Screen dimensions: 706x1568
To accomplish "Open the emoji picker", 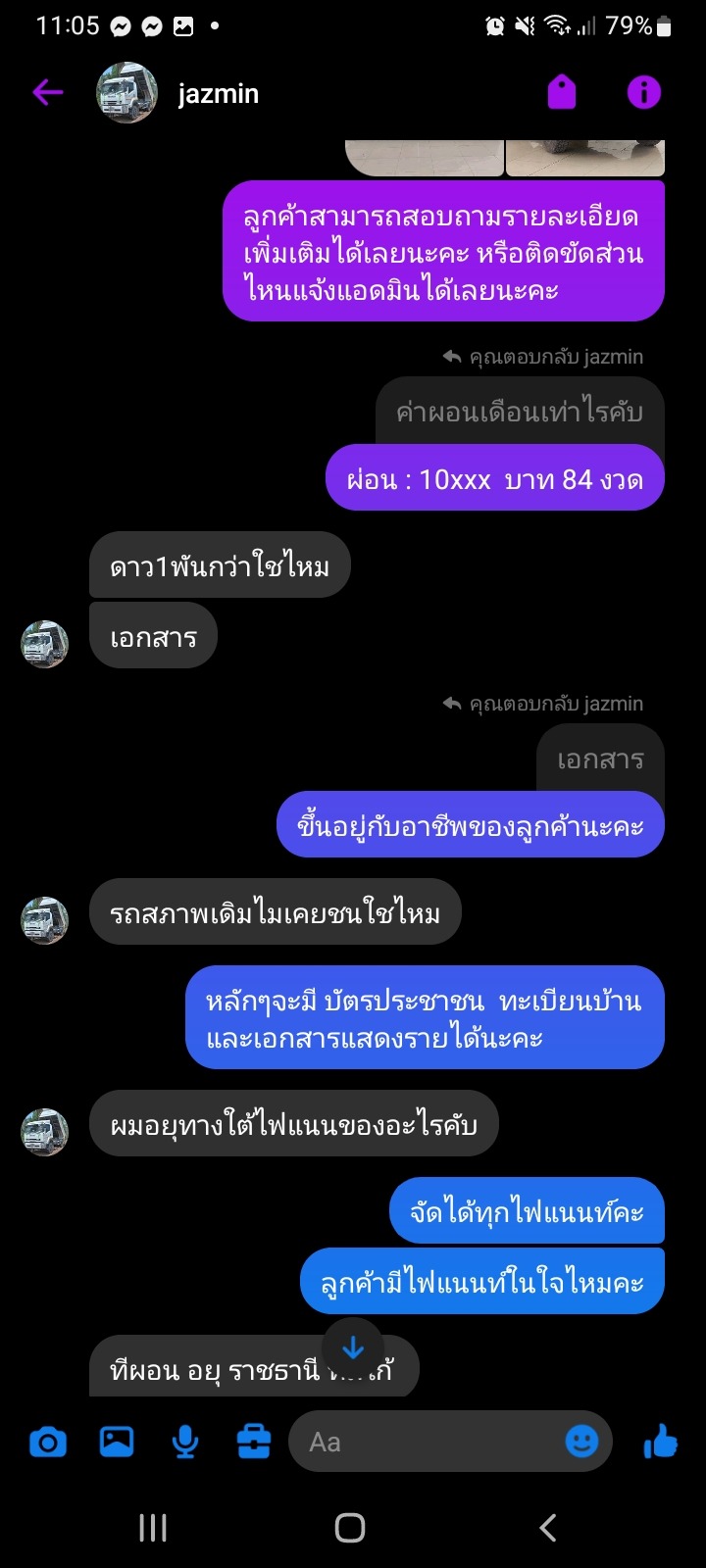I will tap(582, 1442).
